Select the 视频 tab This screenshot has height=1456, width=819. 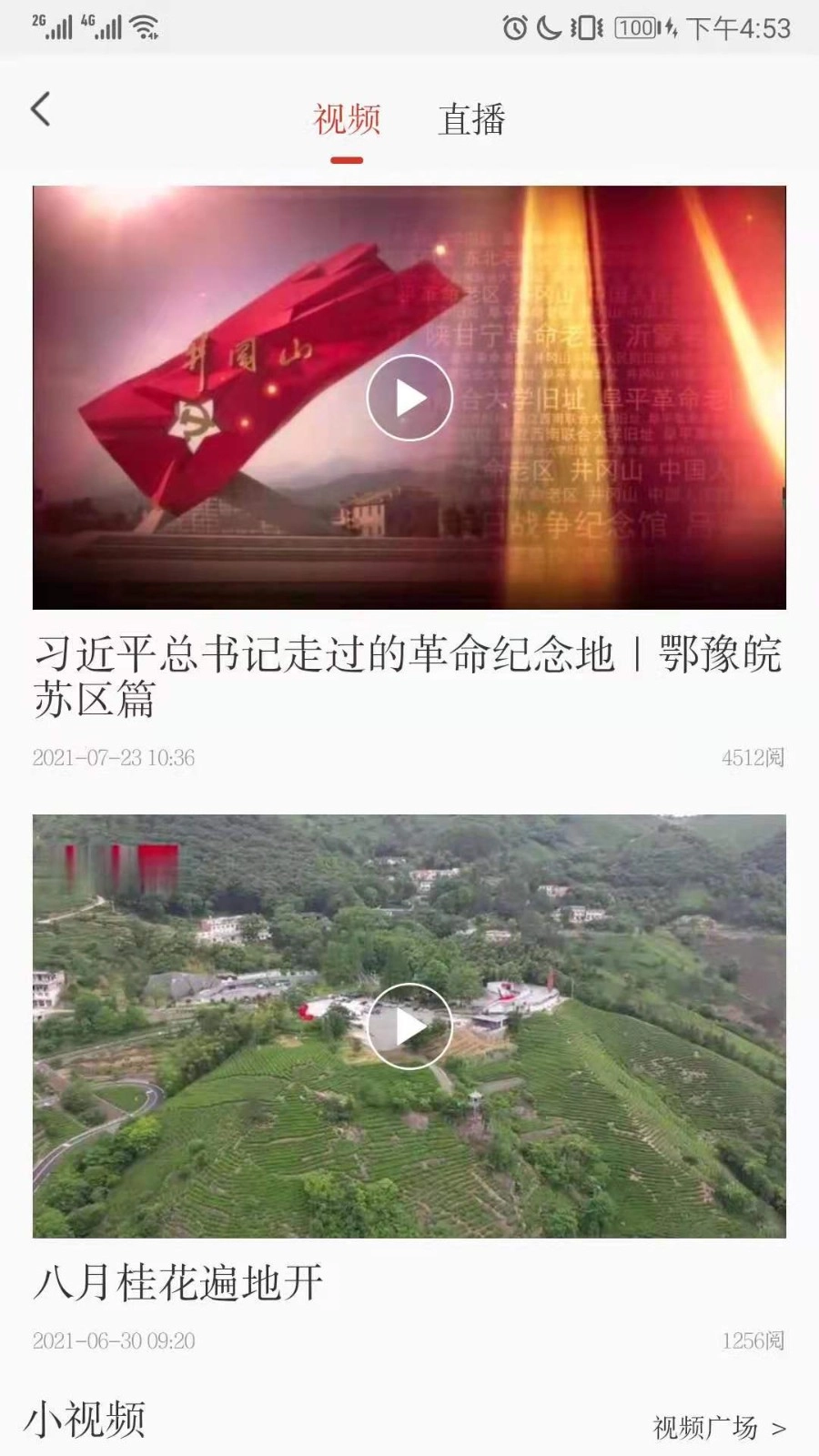pyautogui.click(x=349, y=118)
